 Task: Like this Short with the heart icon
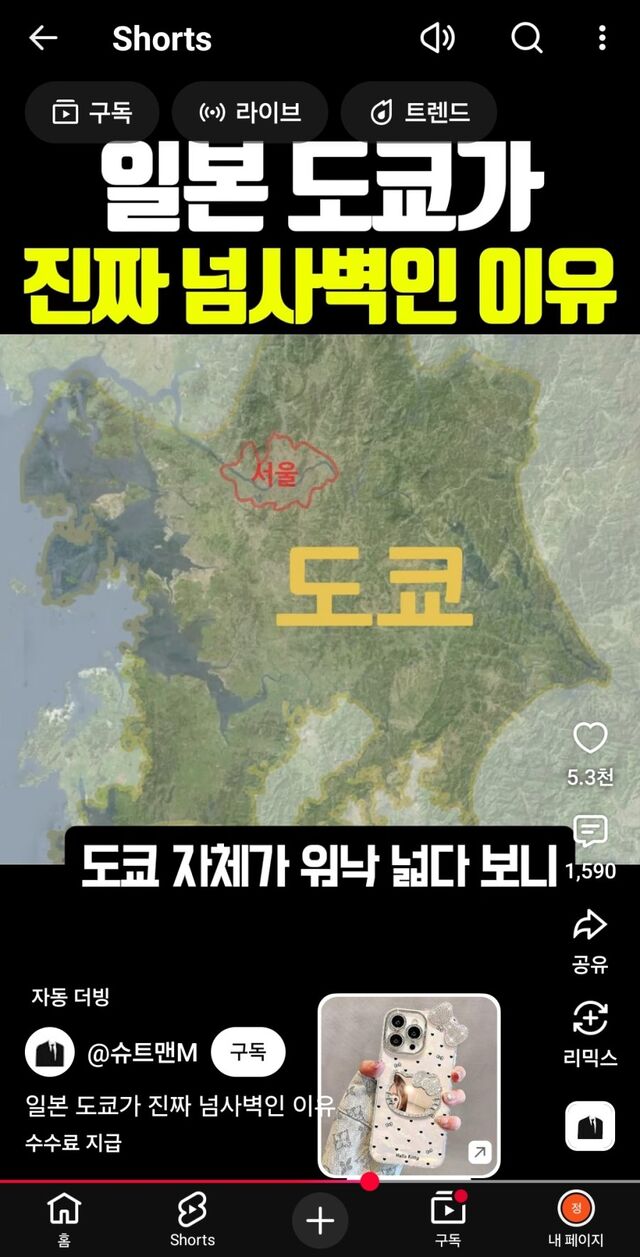pyautogui.click(x=590, y=739)
